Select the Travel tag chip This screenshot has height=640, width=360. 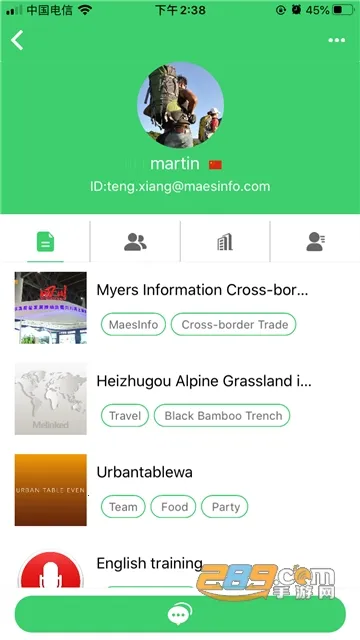coord(124,416)
